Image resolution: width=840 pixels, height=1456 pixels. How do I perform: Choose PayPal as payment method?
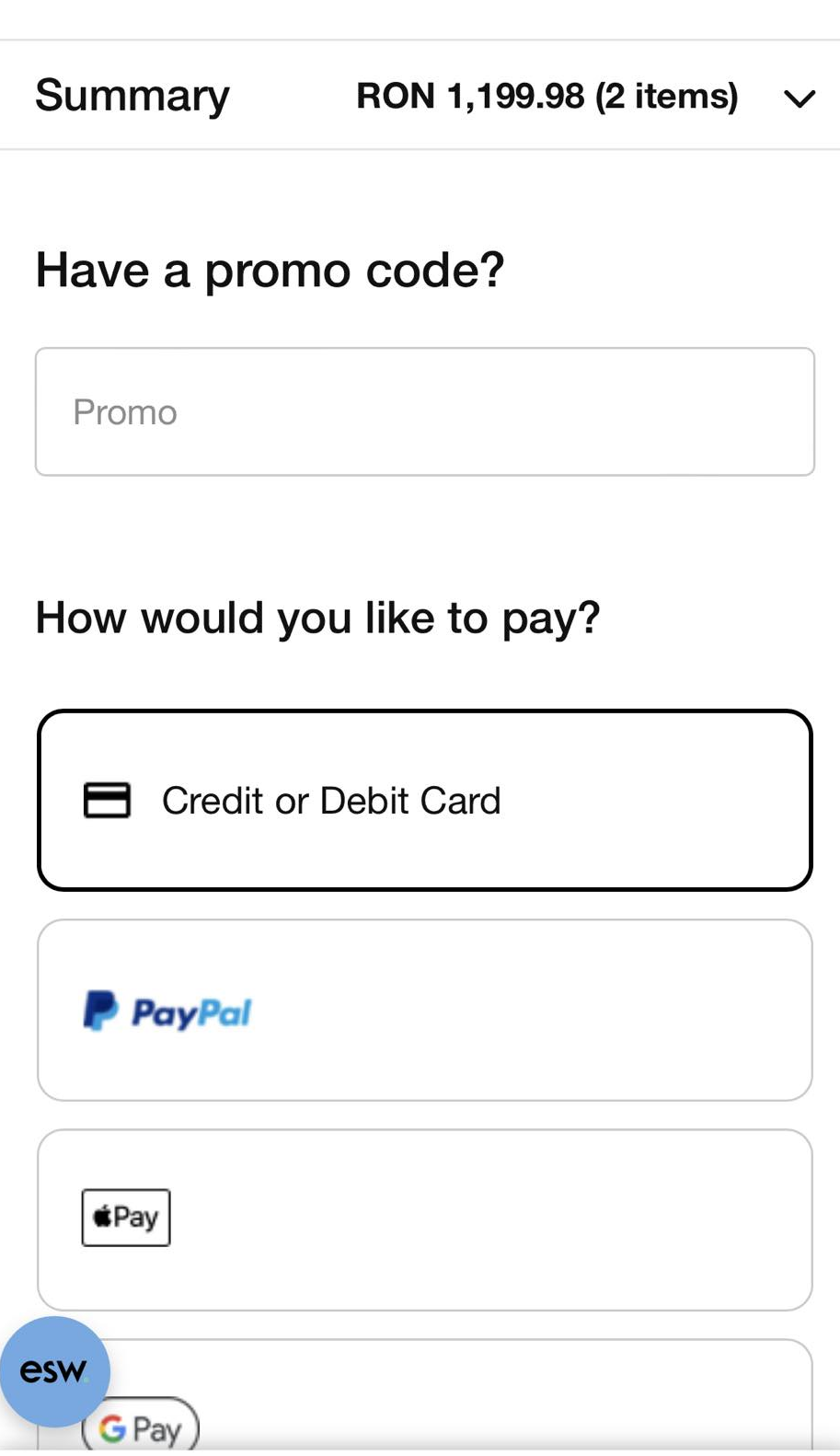(424, 1010)
